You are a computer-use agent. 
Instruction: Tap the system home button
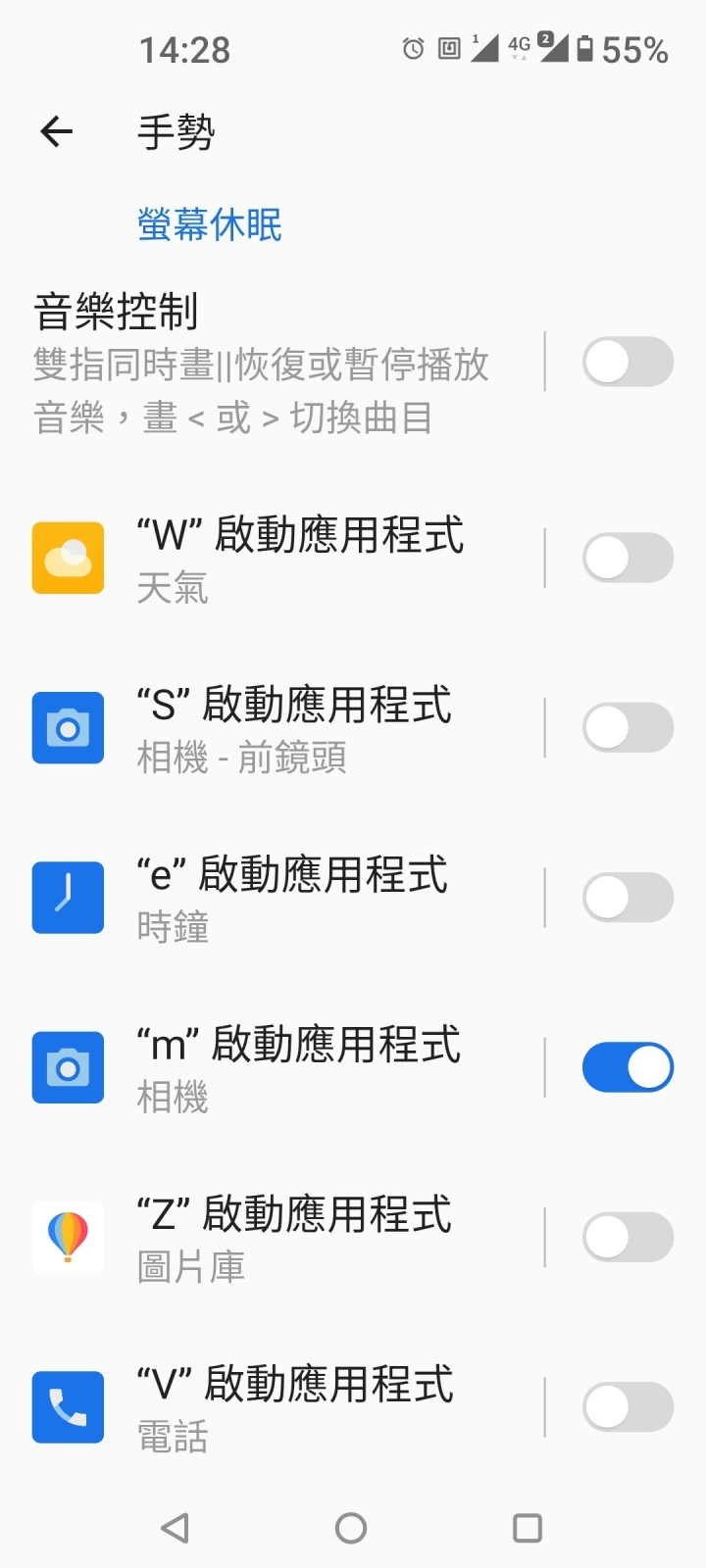(351, 1528)
